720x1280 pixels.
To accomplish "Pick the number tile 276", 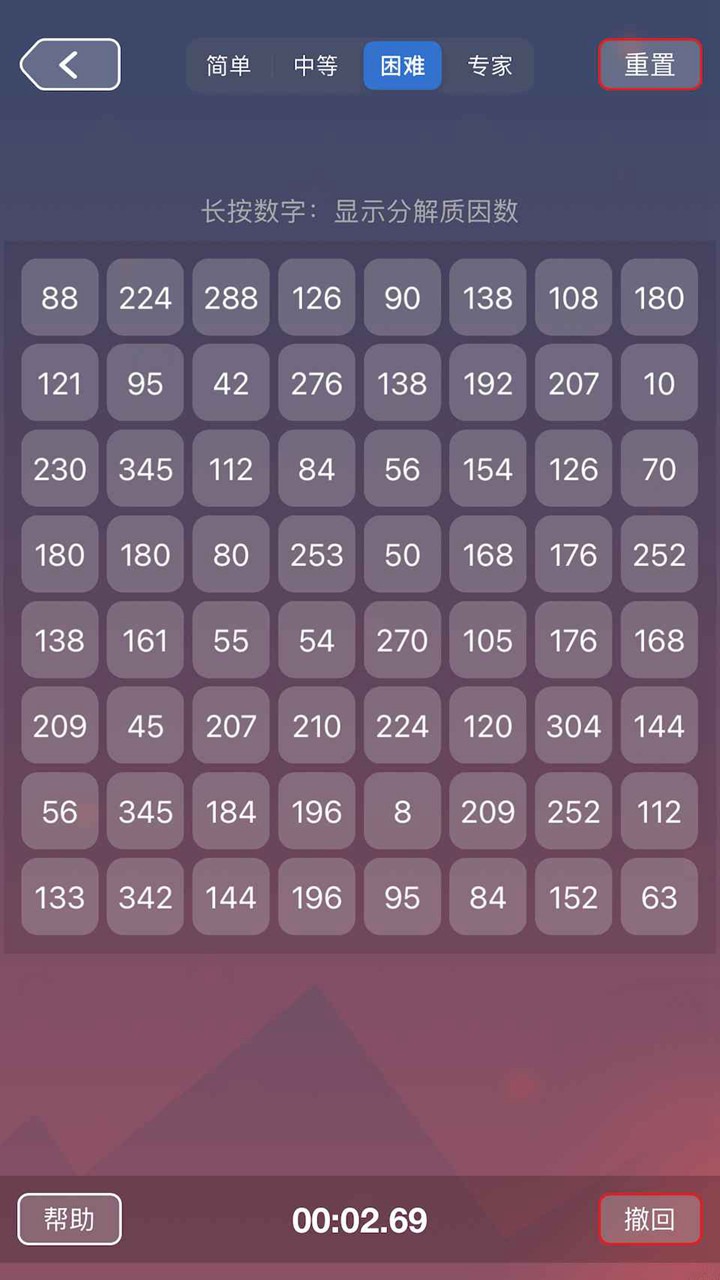I will click(x=317, y=383).
